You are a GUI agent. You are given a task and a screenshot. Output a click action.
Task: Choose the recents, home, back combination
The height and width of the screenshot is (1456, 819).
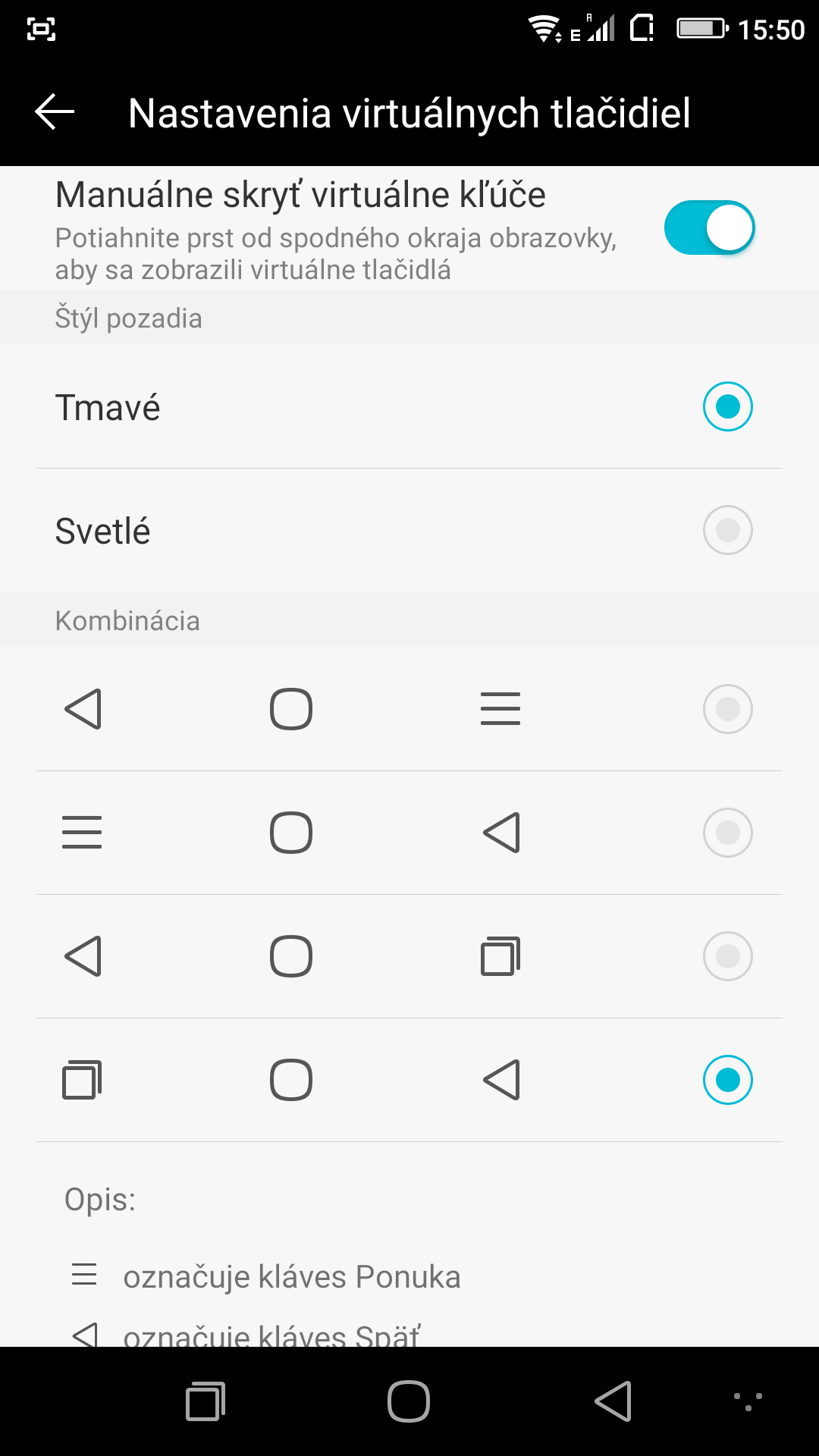point(409,1080)
